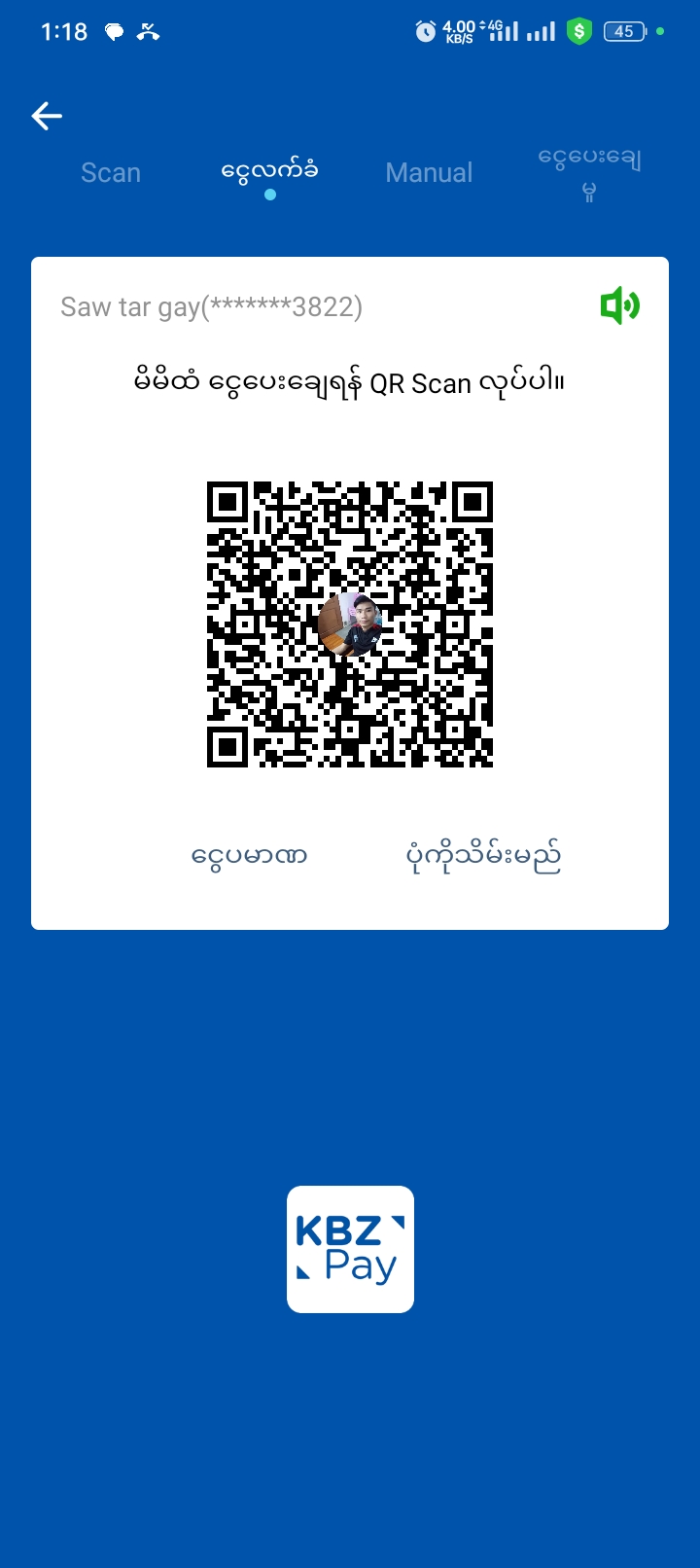This screenshot has width=700, height=1568.
Task: Tap ငွေပမာဏ to set amount
Action: (x=250, y=856)
